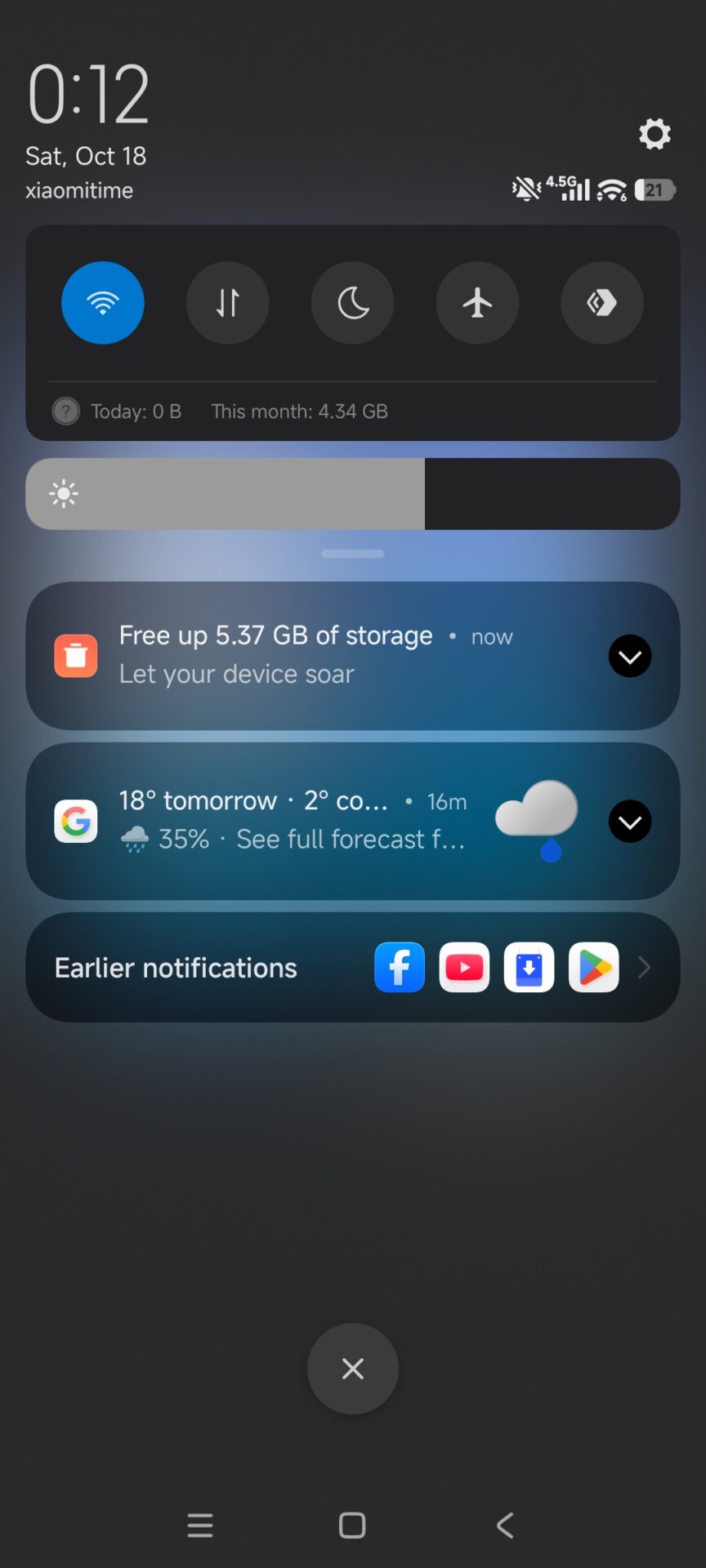Viewport: 706px width, 1568px height.
Task: Go back with the navigation bar arrow
Action: pyautogui.click(x=505, y=1525)
